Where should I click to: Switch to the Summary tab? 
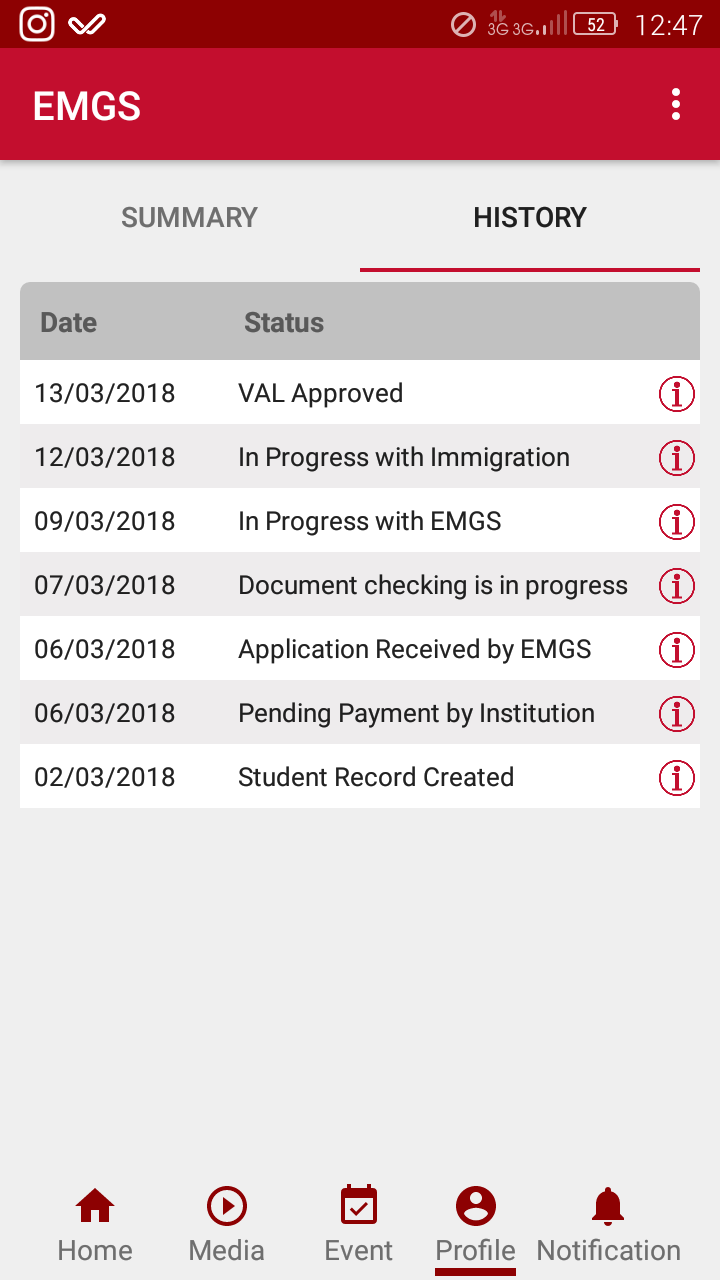(190, 218)
